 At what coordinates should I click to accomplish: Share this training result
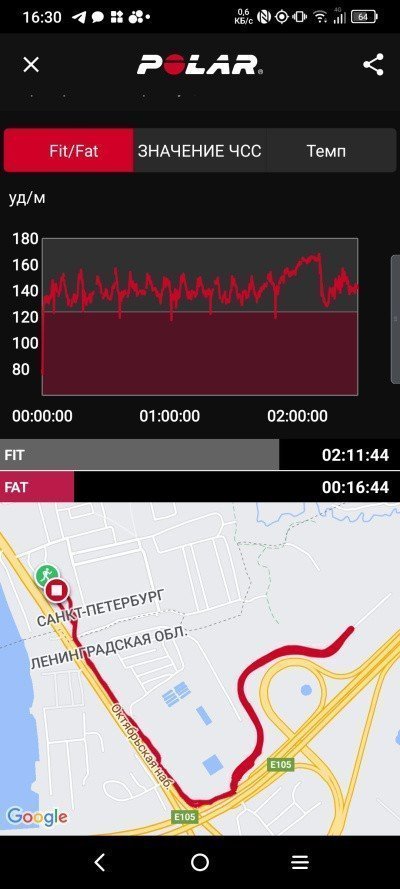[x=373, y=65]
